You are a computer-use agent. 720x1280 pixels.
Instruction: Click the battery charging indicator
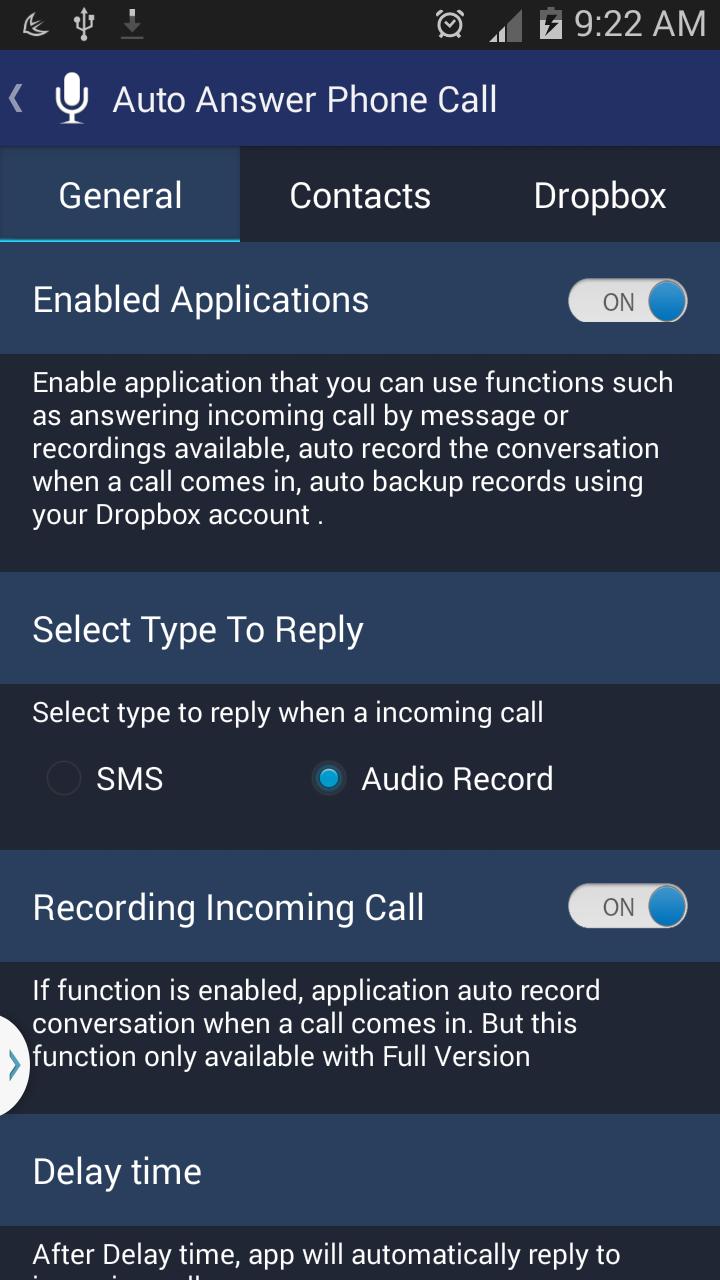(551, 22)
